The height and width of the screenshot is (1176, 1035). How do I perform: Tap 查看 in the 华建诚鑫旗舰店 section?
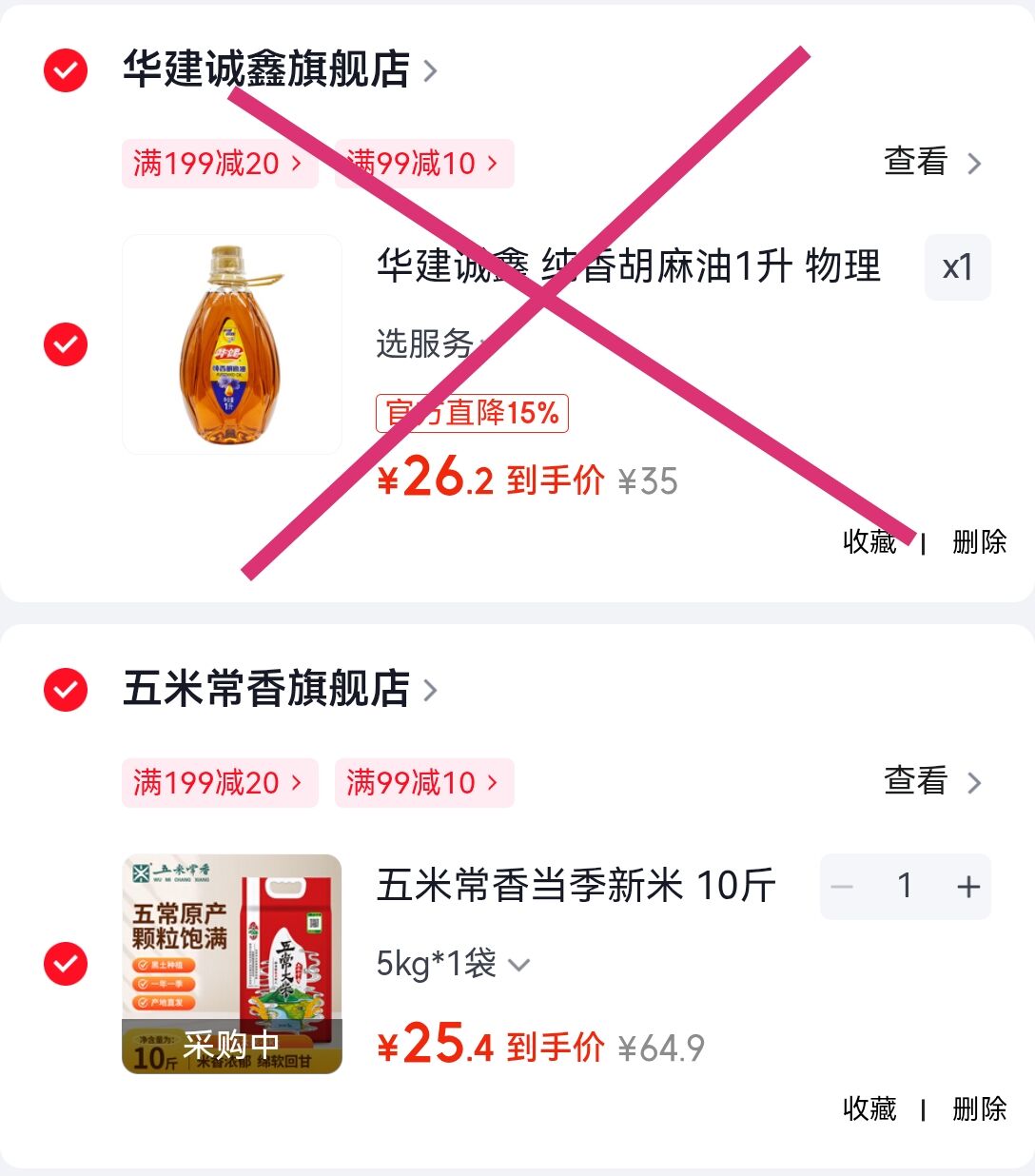(x=932, y=163)
